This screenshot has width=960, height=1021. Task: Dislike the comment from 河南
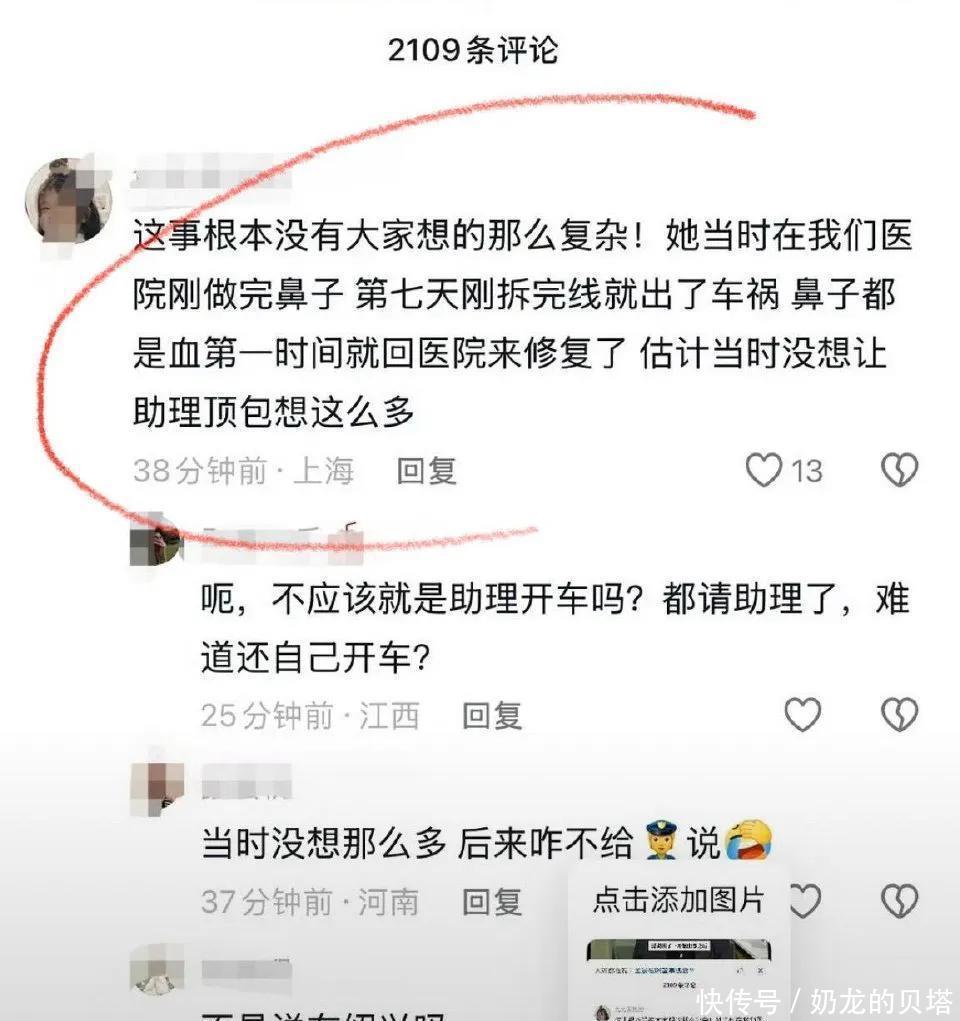point(898,901)
